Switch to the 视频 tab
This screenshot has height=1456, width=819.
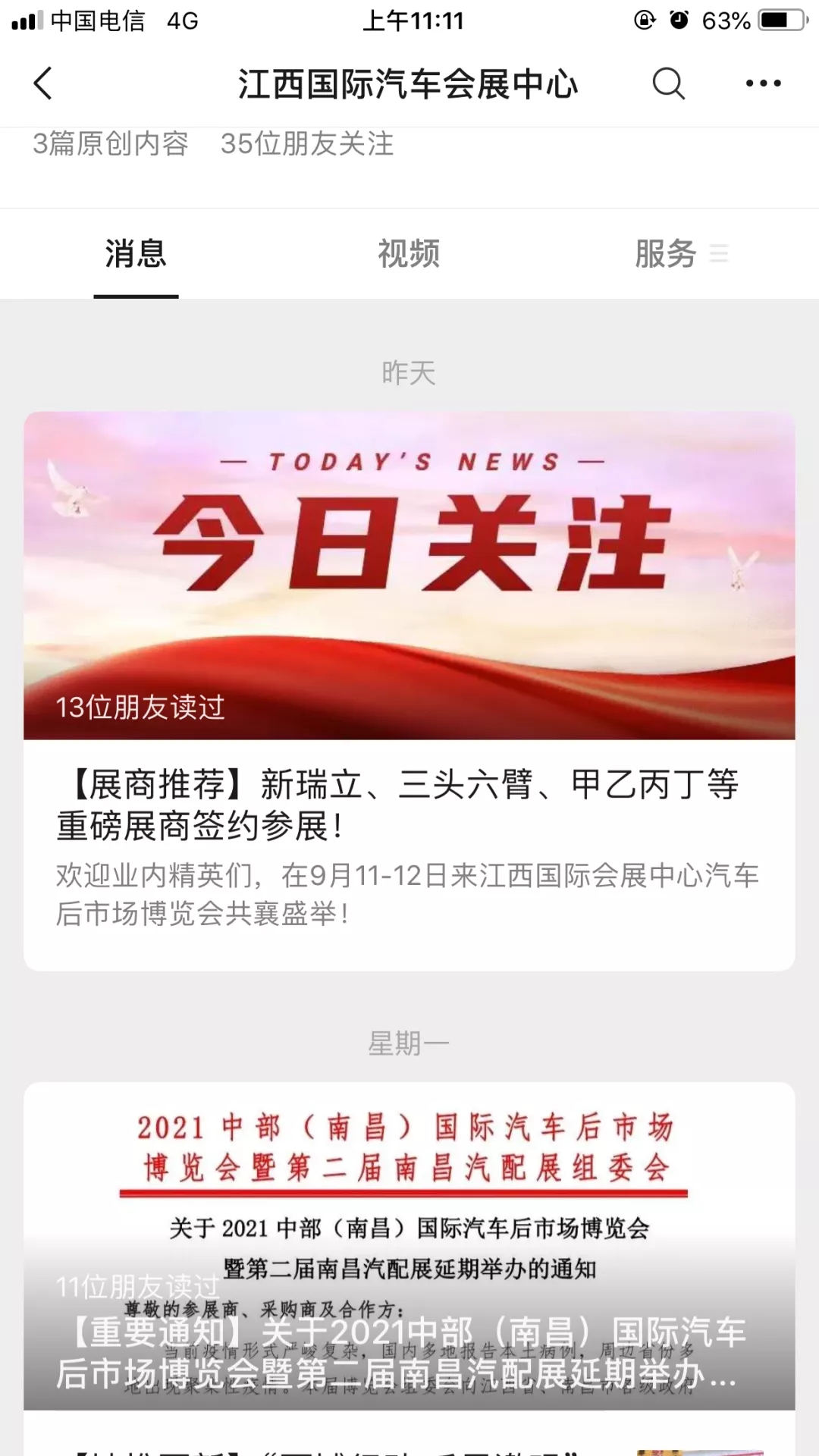(409, 254)
